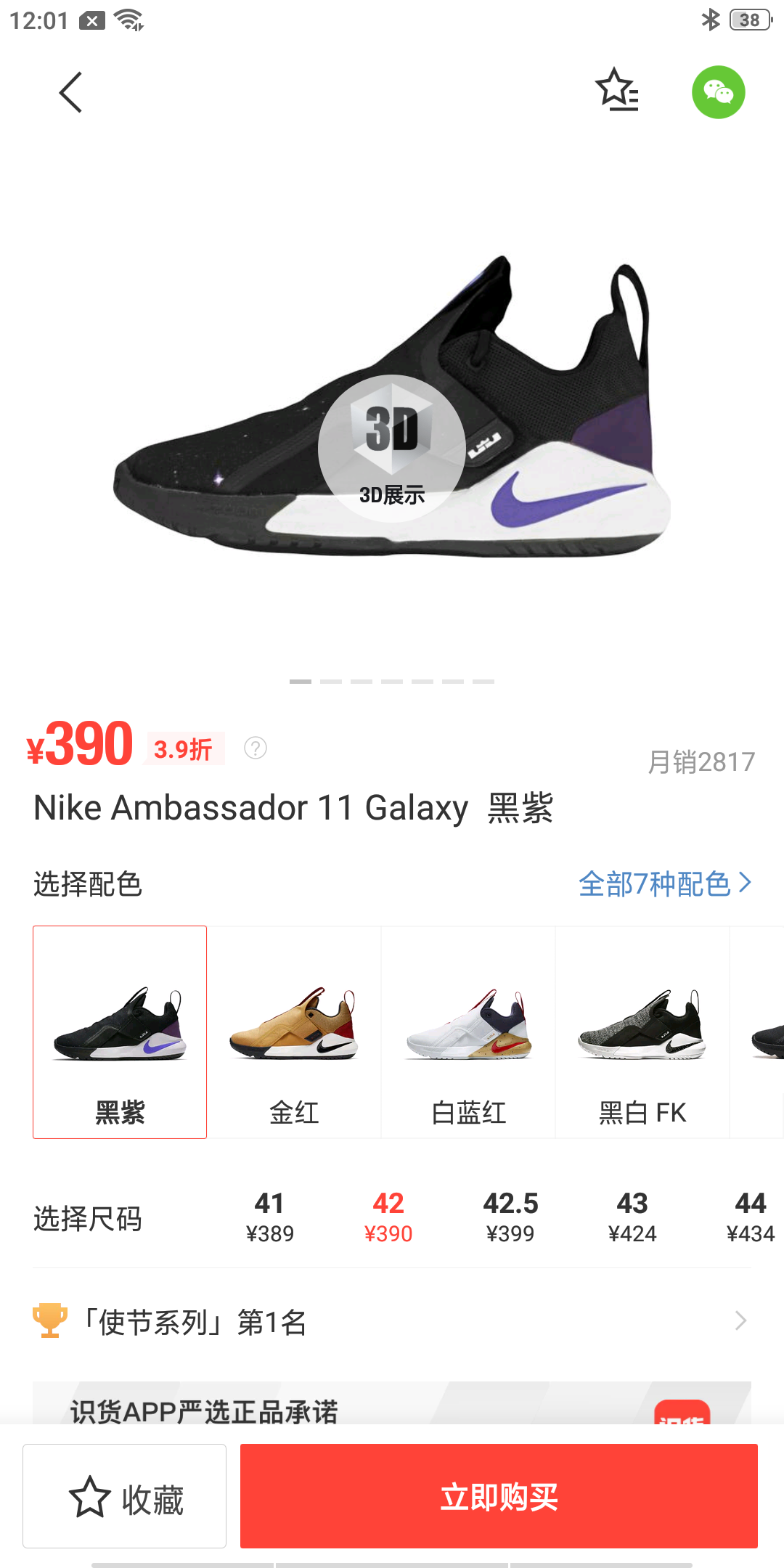Choose size 44 priced ¥434
784x1568 pixels.
coord(750,1217)
